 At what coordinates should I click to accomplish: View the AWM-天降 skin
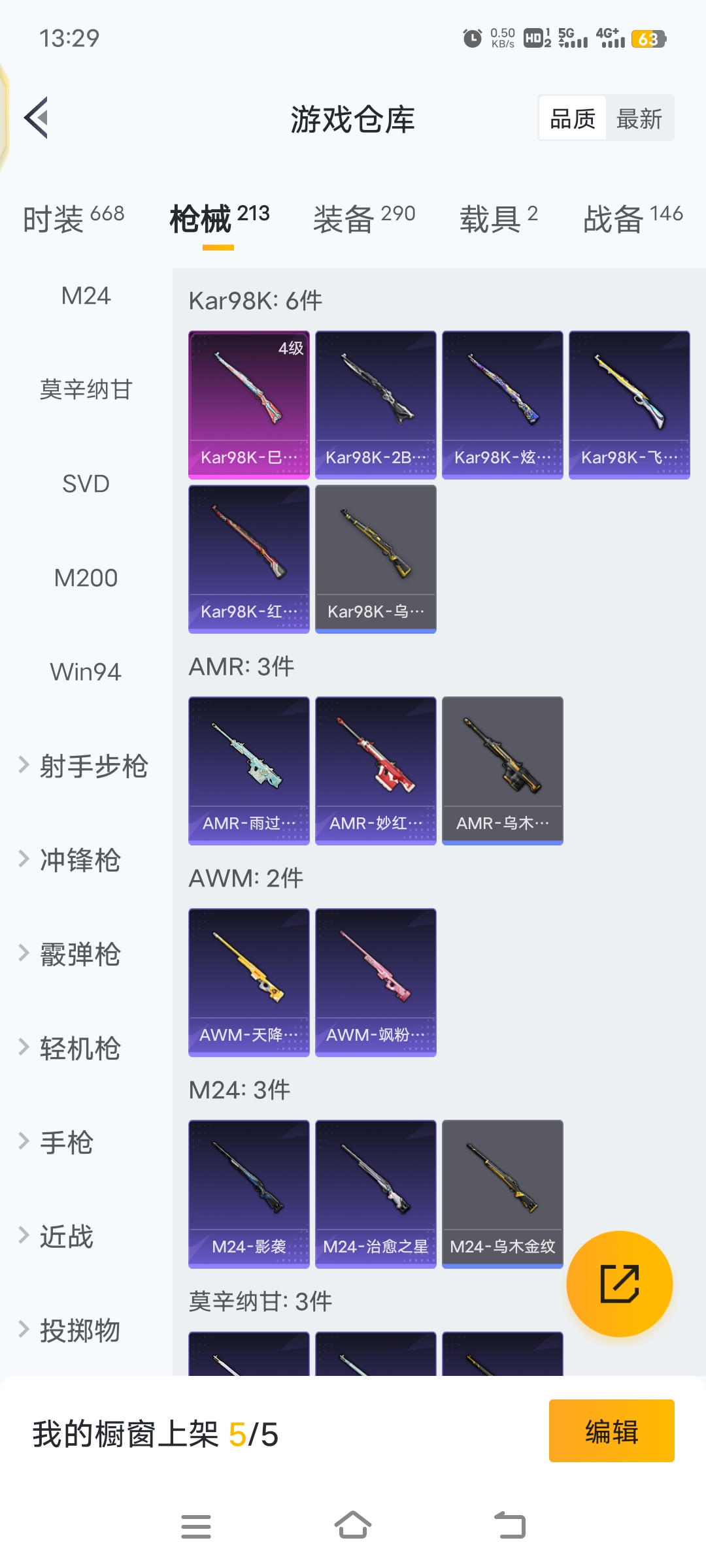point(248,982)
